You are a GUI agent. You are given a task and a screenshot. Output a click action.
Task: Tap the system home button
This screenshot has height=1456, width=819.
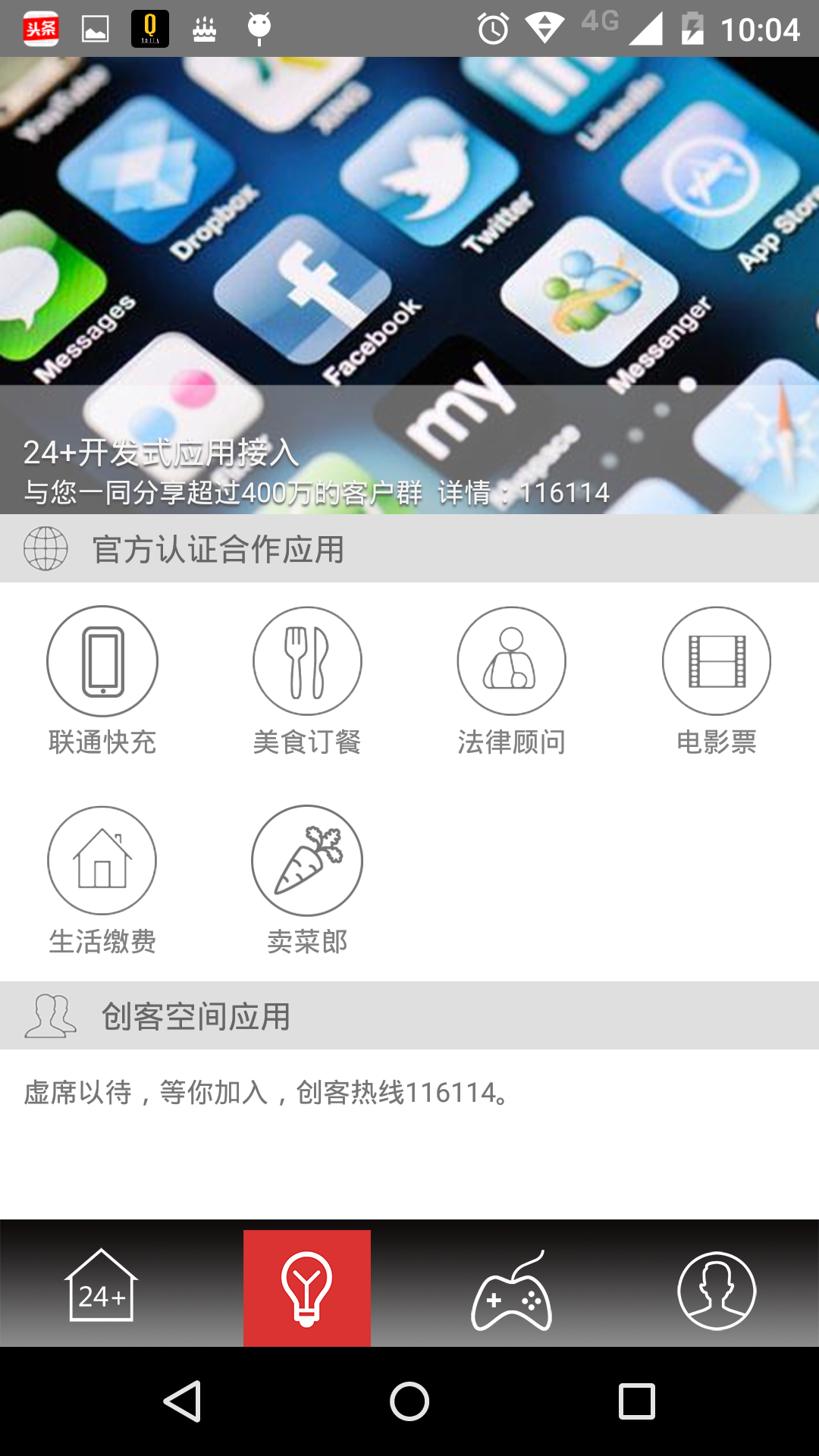click(x=409, y=1401)
